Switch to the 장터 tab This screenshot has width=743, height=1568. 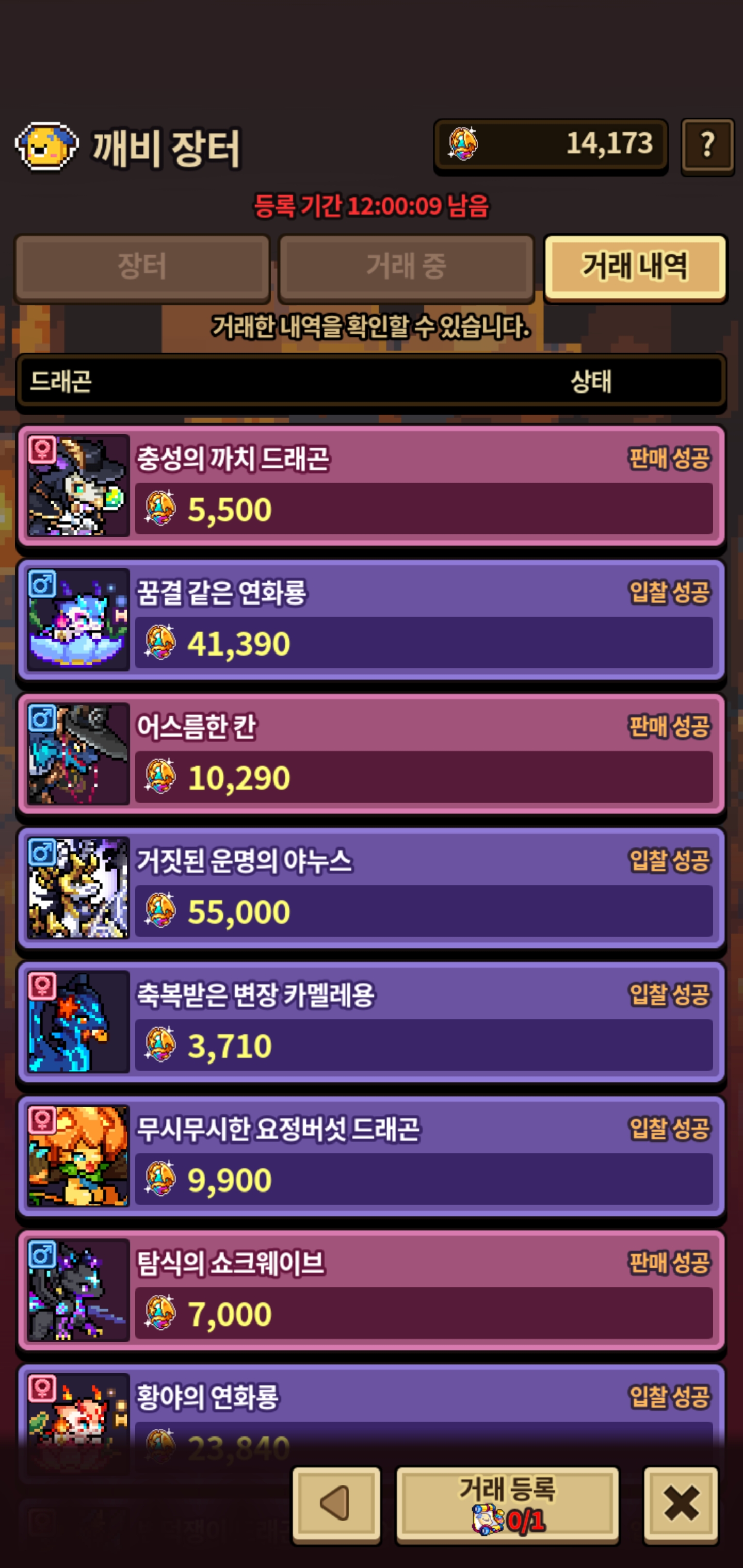[x=142, y=267]
